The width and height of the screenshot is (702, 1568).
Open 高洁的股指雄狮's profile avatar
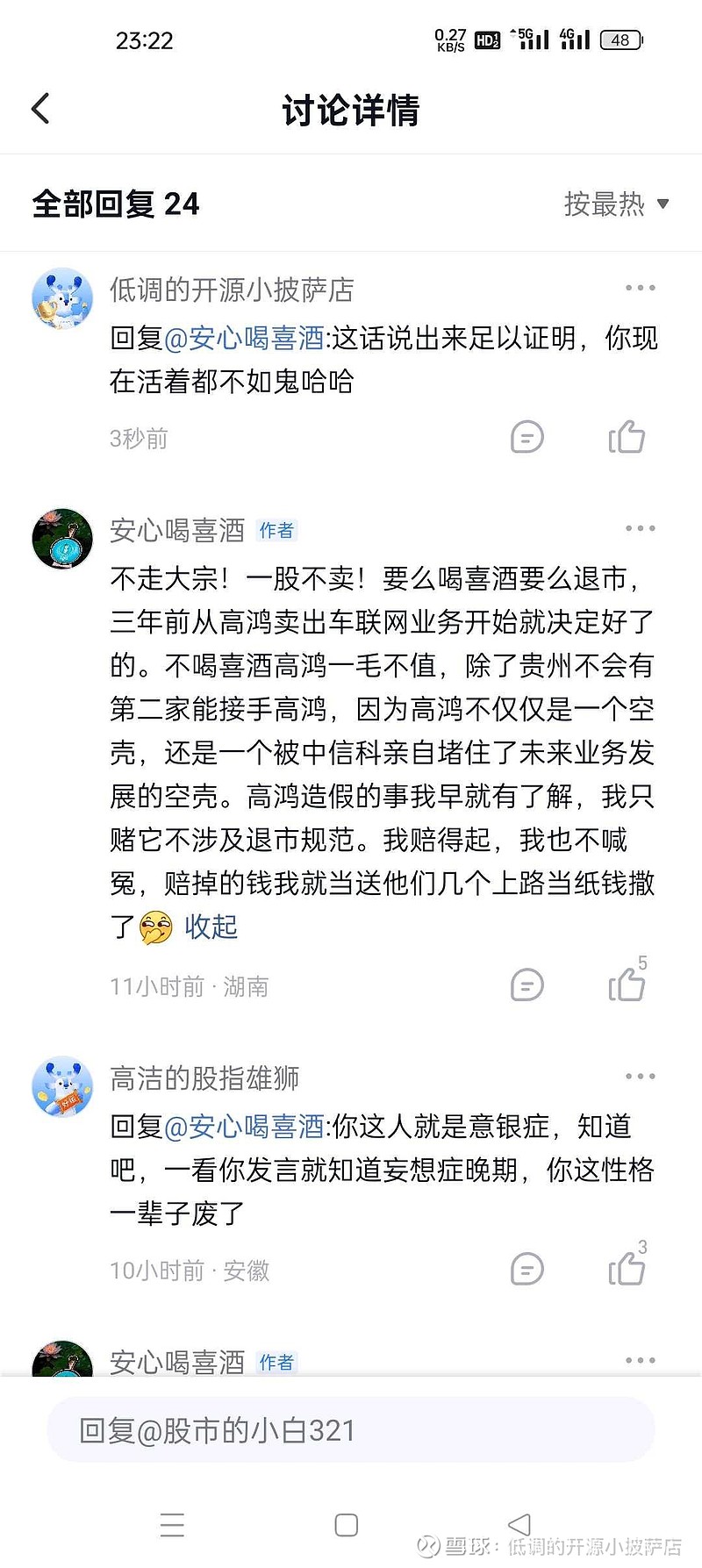pos(62,1086)
